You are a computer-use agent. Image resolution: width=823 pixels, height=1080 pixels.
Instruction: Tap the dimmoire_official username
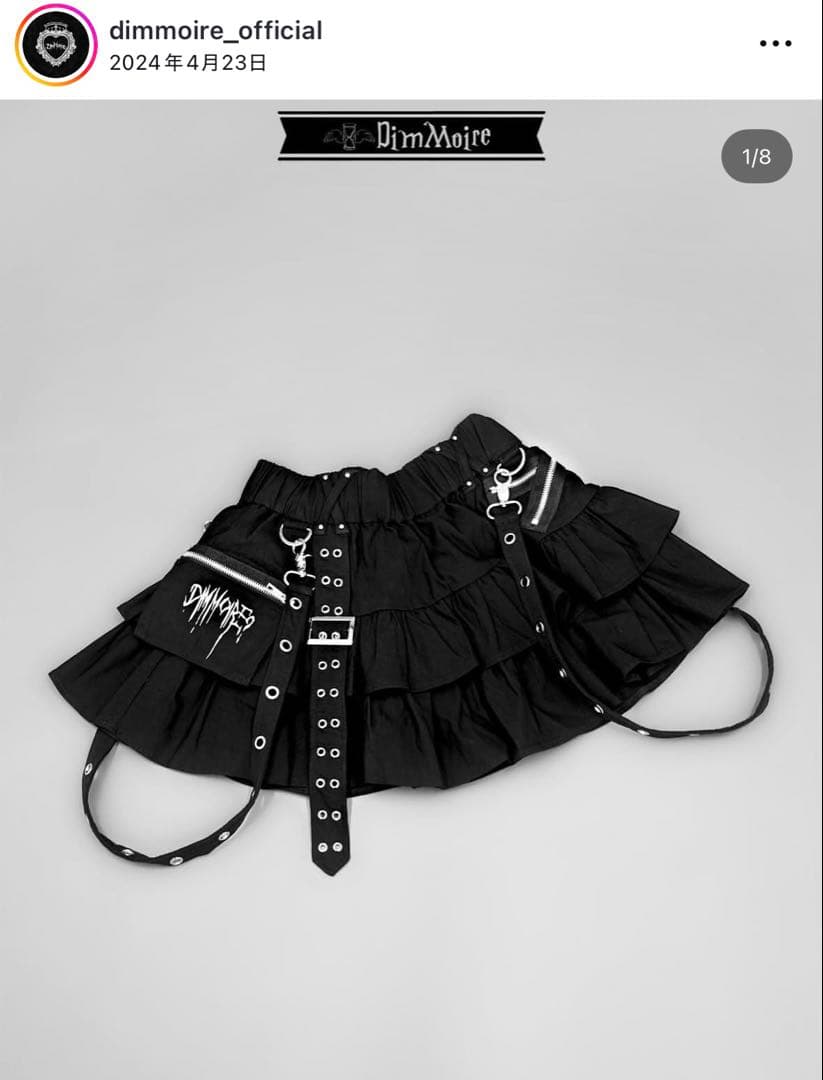pos(215,31)
